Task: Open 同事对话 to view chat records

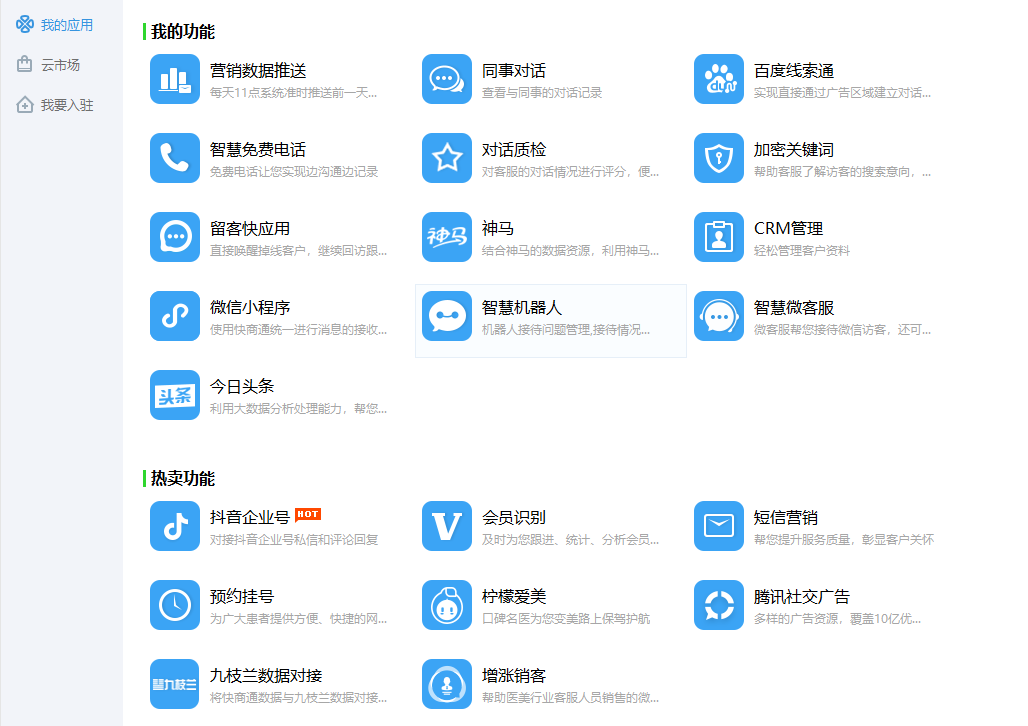Action: click(x=513, y=71)
